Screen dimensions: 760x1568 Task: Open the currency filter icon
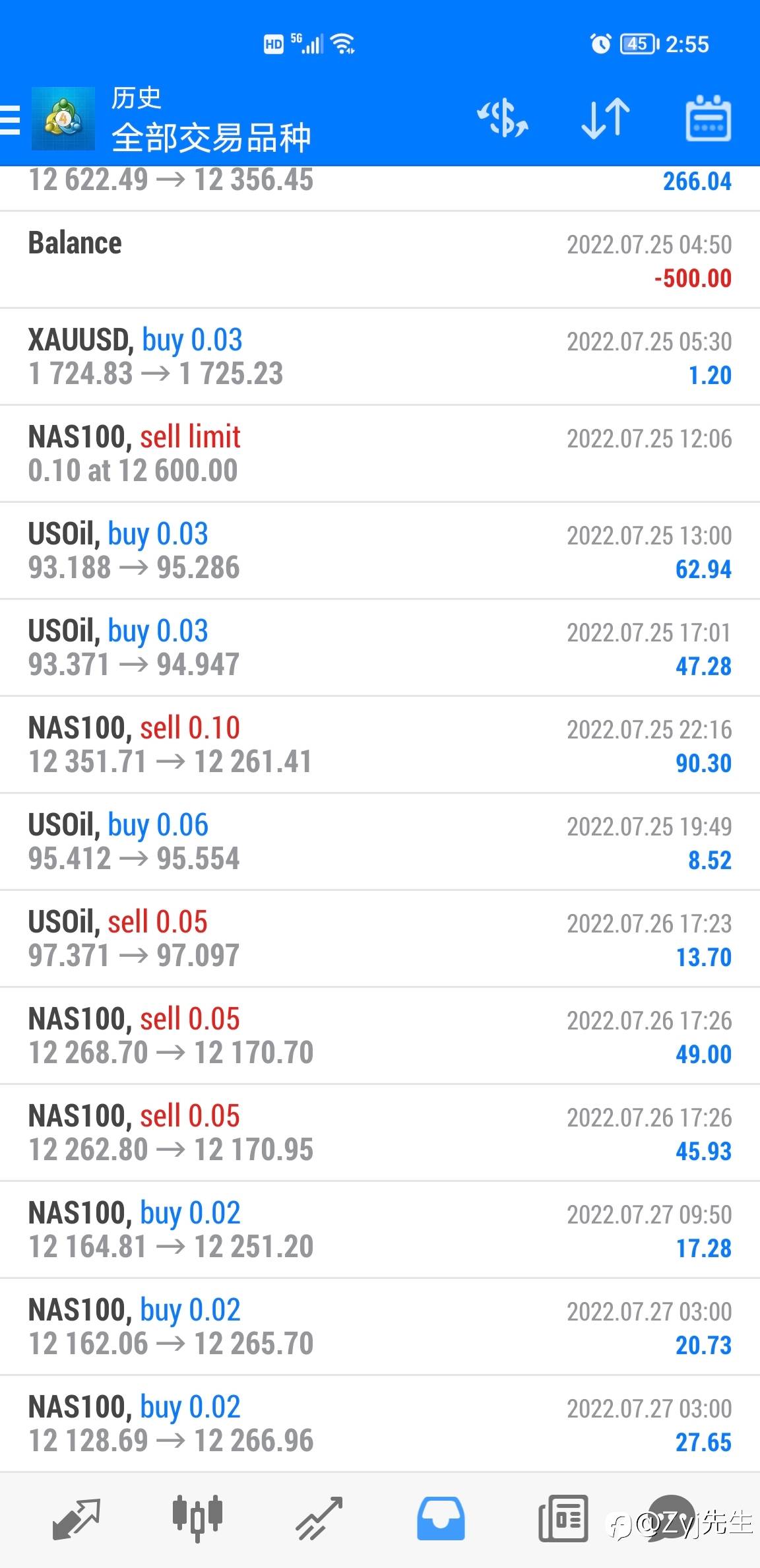tap(503, 119)
